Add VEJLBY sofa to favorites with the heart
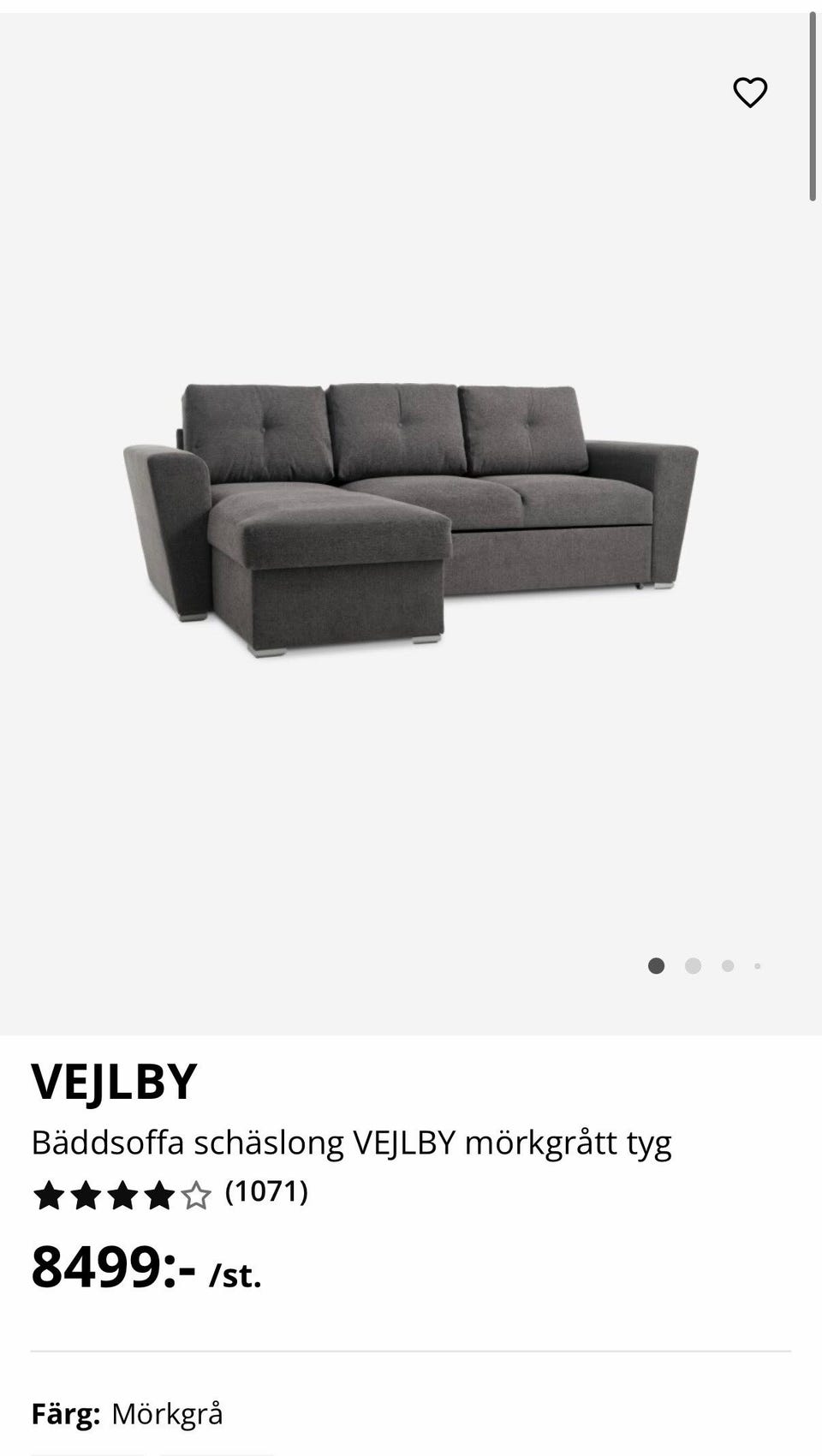The height and width of the screenshot is (1456, 822). tap(750, 92)
